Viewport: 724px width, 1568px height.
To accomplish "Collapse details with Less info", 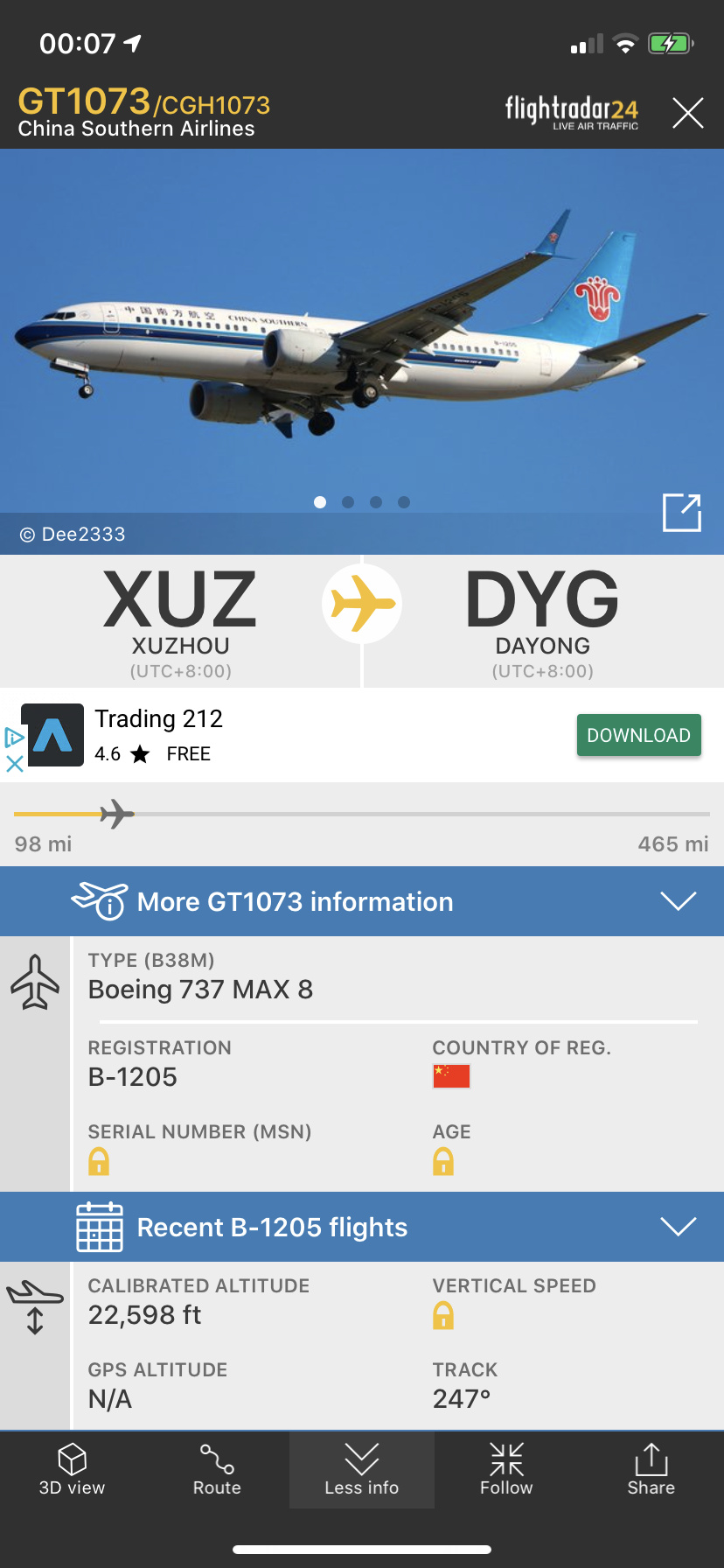I will point(361,1470).
